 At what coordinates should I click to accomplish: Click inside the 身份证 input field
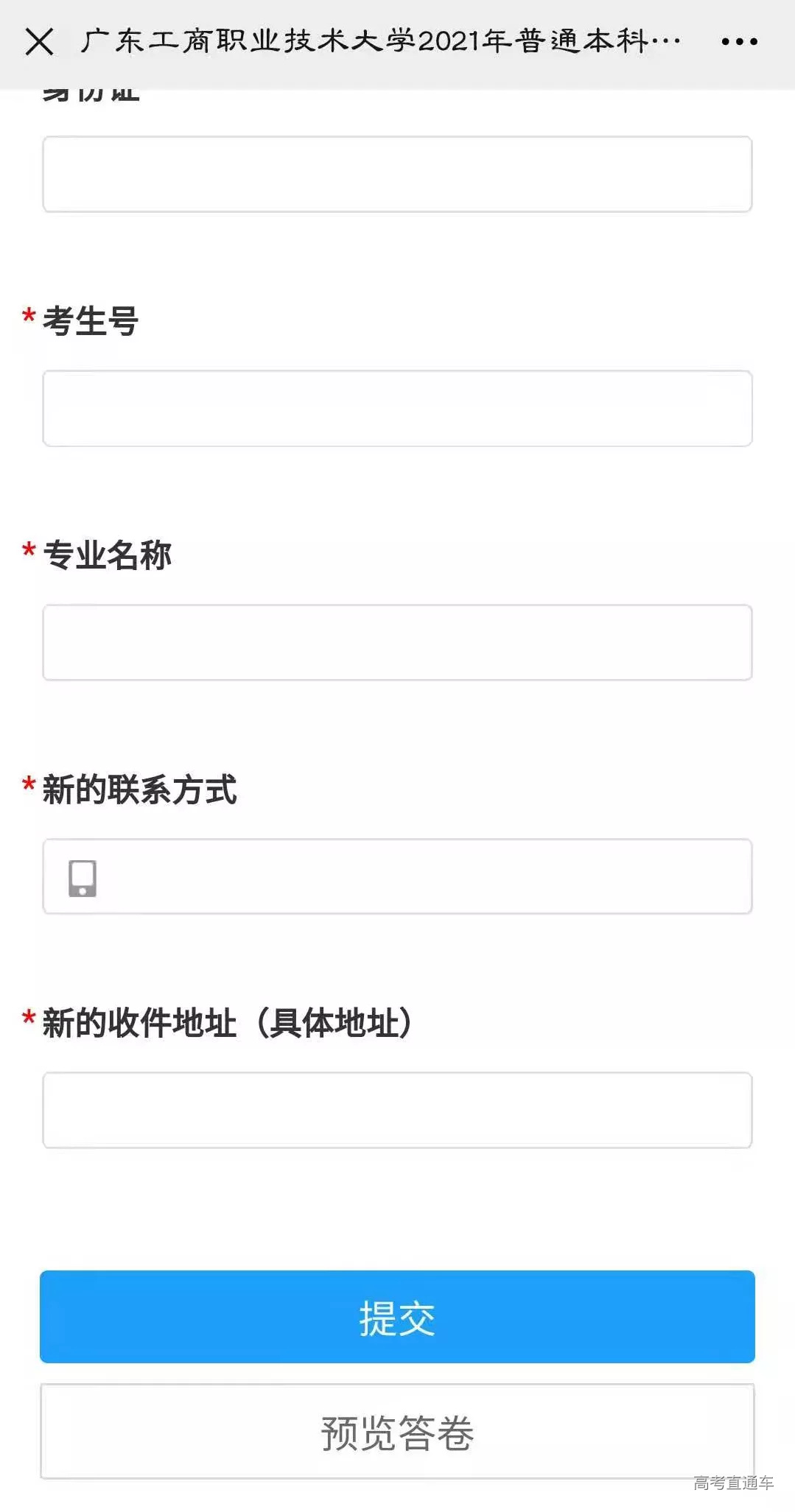(398, 175)
